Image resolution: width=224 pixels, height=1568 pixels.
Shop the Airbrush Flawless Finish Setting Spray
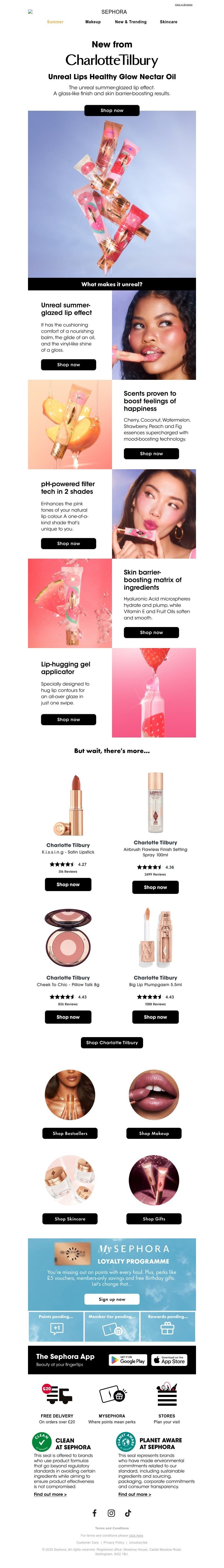coord(155,887)
